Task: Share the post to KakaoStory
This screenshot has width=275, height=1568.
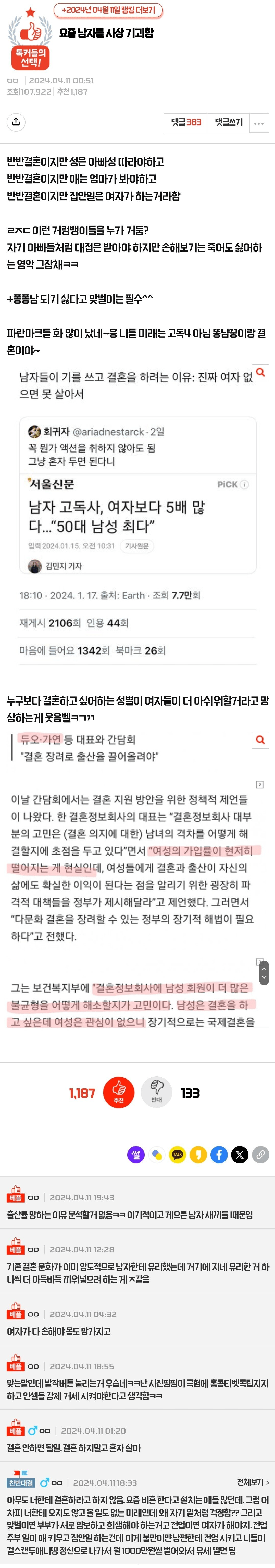Action: pyautogui.click(x=198, y=1154)
